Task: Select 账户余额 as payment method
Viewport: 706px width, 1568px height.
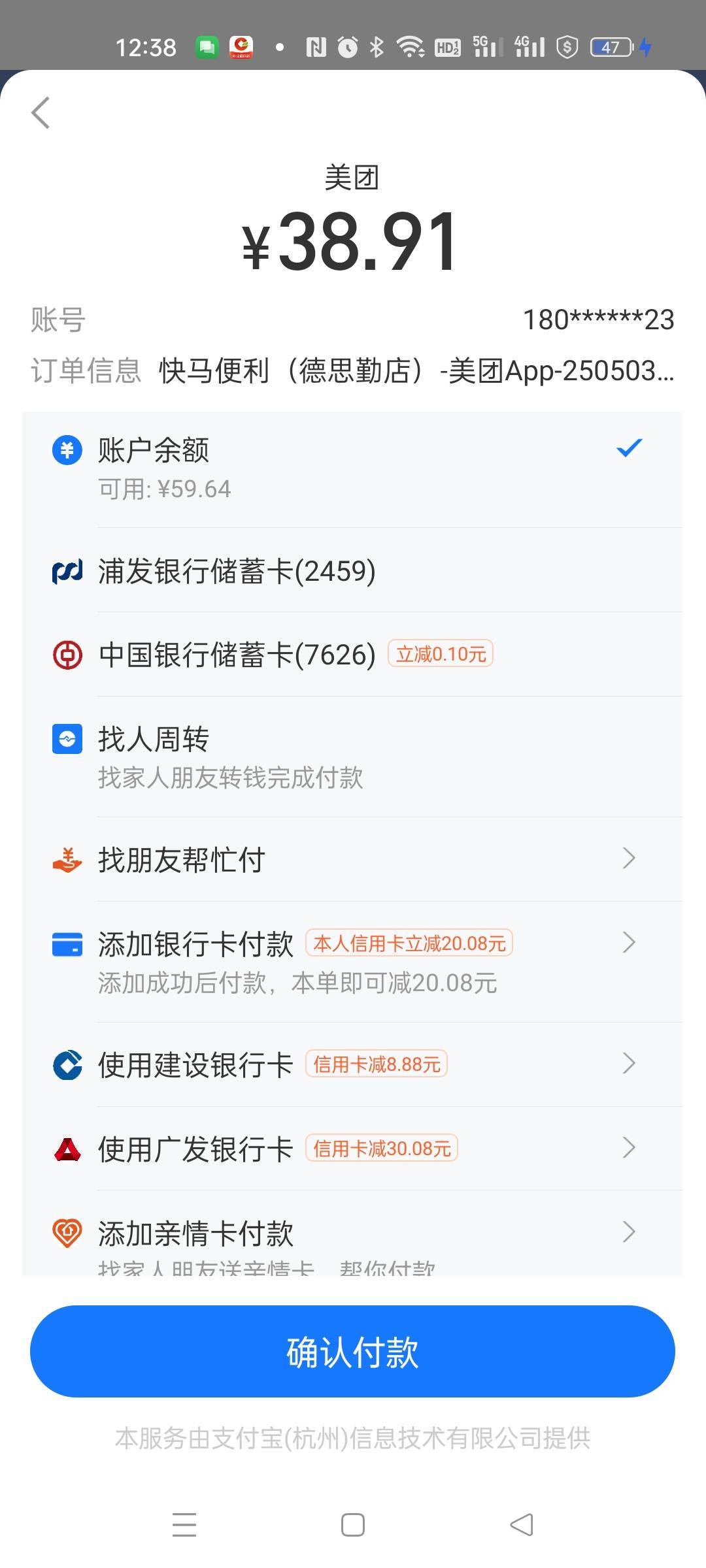Action: point(352,470)
